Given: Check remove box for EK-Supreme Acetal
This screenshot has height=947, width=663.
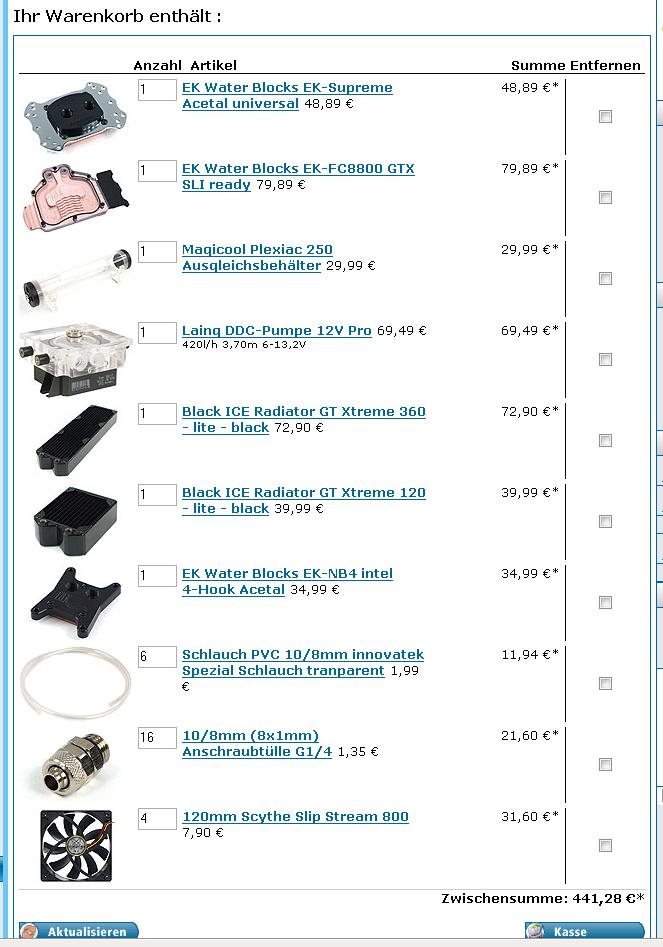Looking at the screenshot, I should [605, 117].
